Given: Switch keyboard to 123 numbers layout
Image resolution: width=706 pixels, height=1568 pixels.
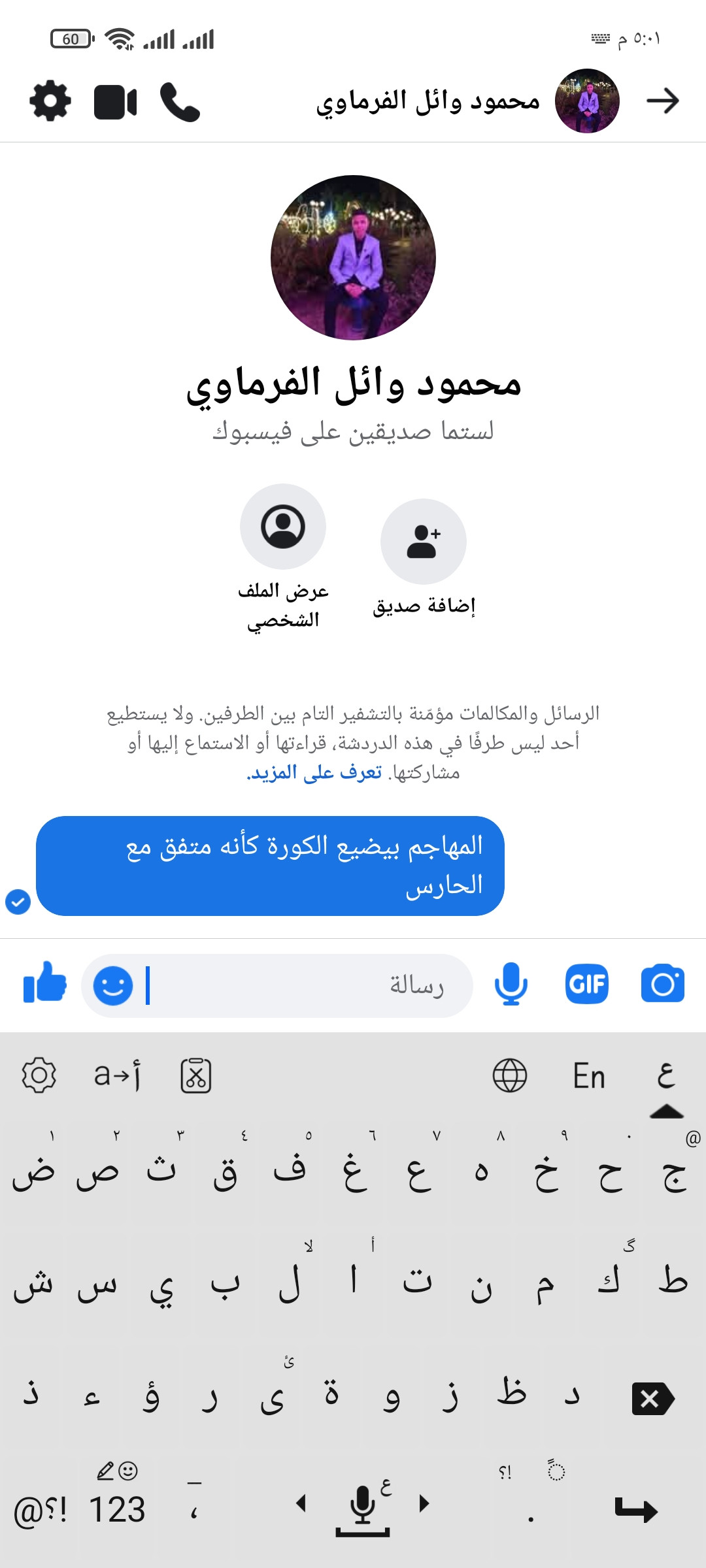Looking at the screenshot, I should coord(117,1509).
